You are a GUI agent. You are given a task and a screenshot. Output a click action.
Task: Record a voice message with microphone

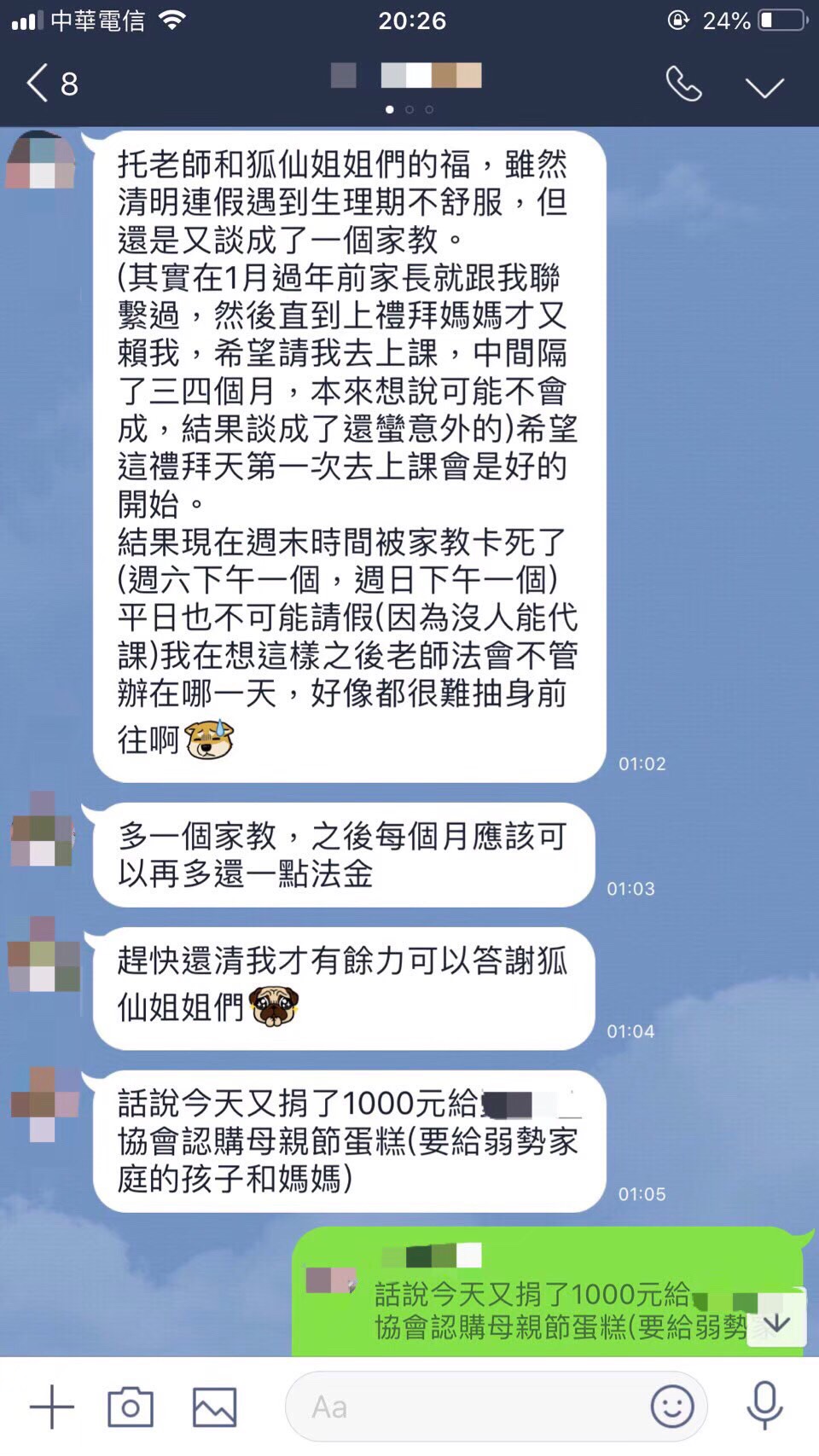click(764, 1407)
